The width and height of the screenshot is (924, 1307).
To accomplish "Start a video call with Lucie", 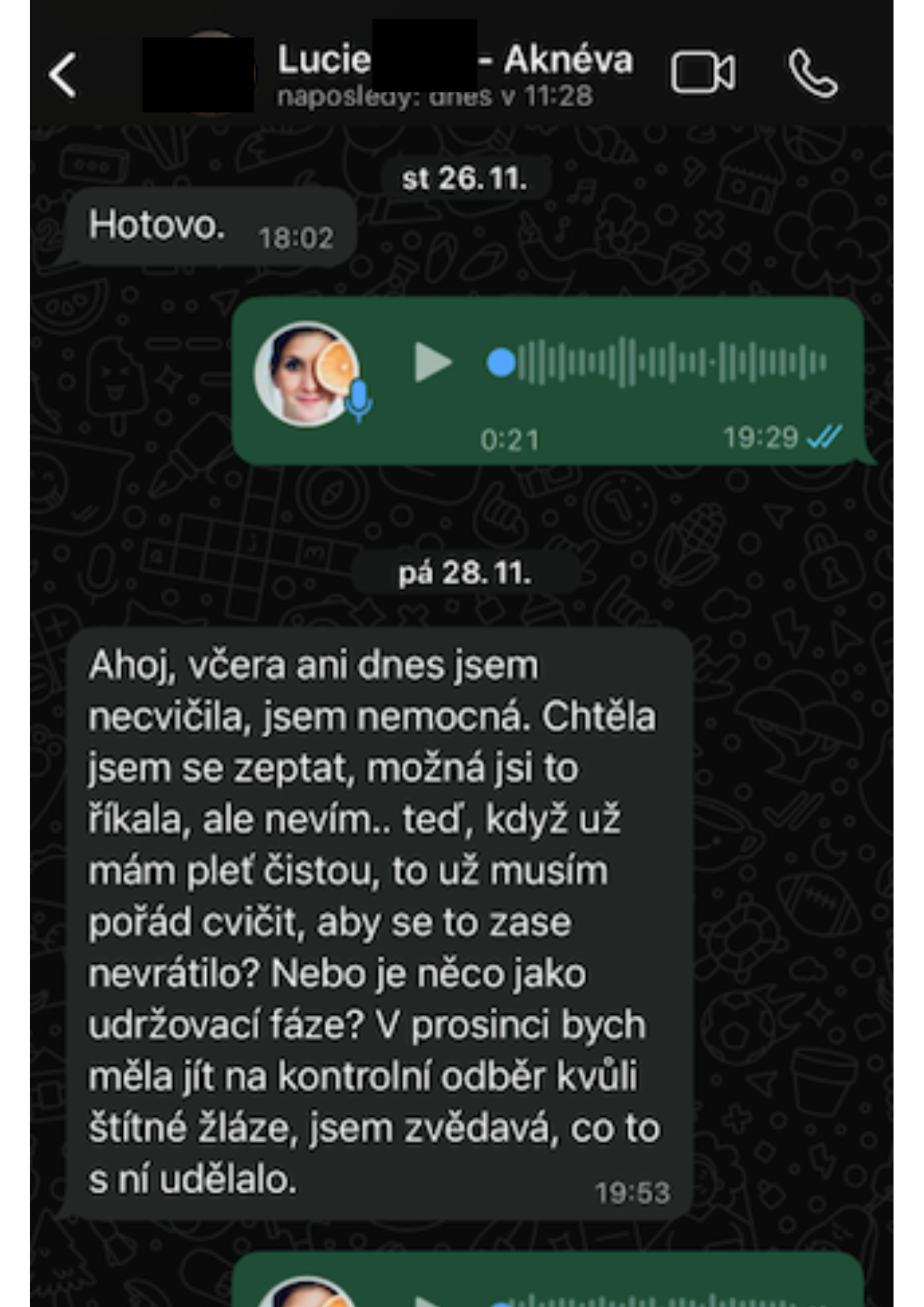I will point(702,73).
